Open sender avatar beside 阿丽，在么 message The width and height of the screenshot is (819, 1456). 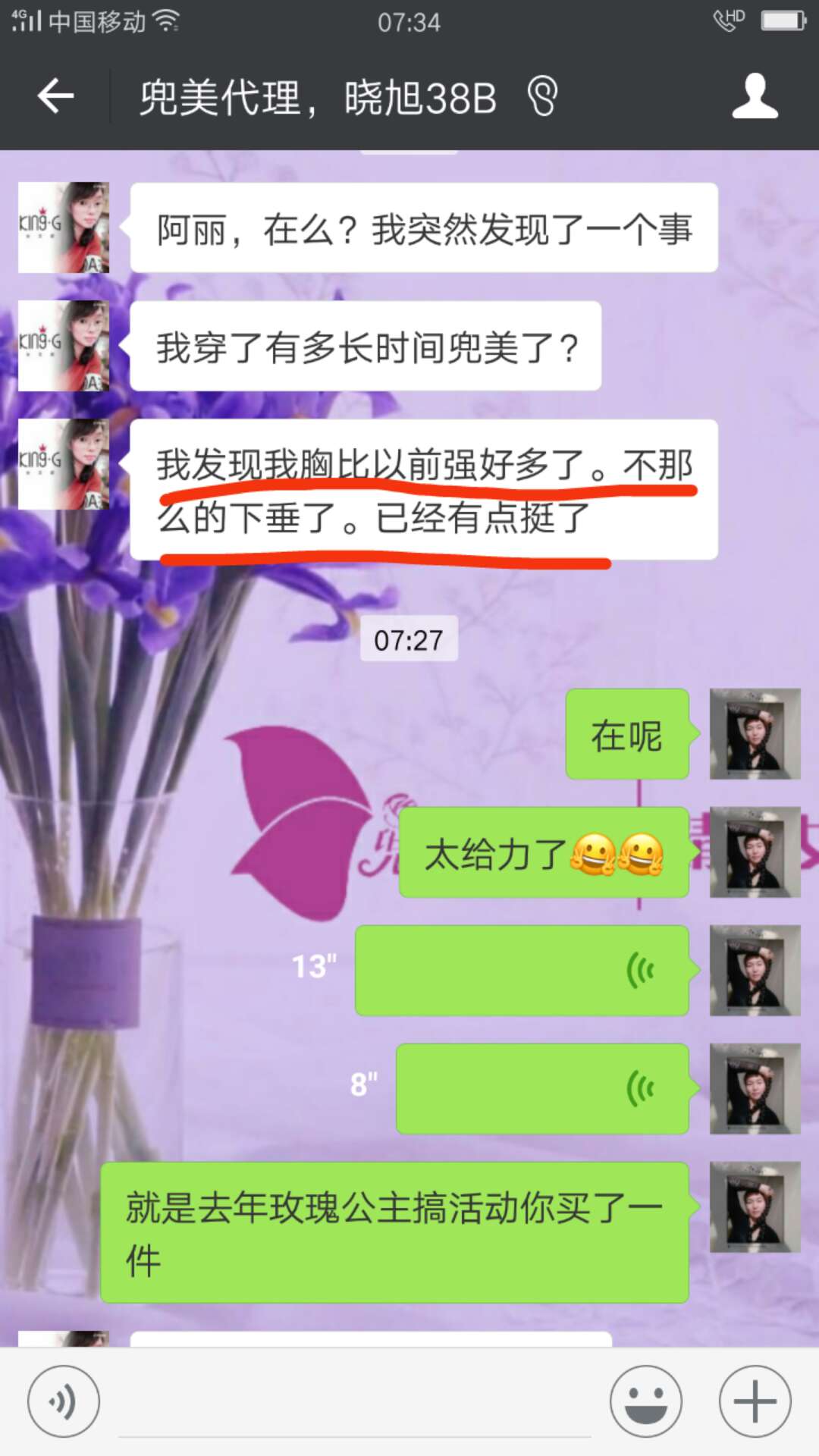click(x=64, y=227)
